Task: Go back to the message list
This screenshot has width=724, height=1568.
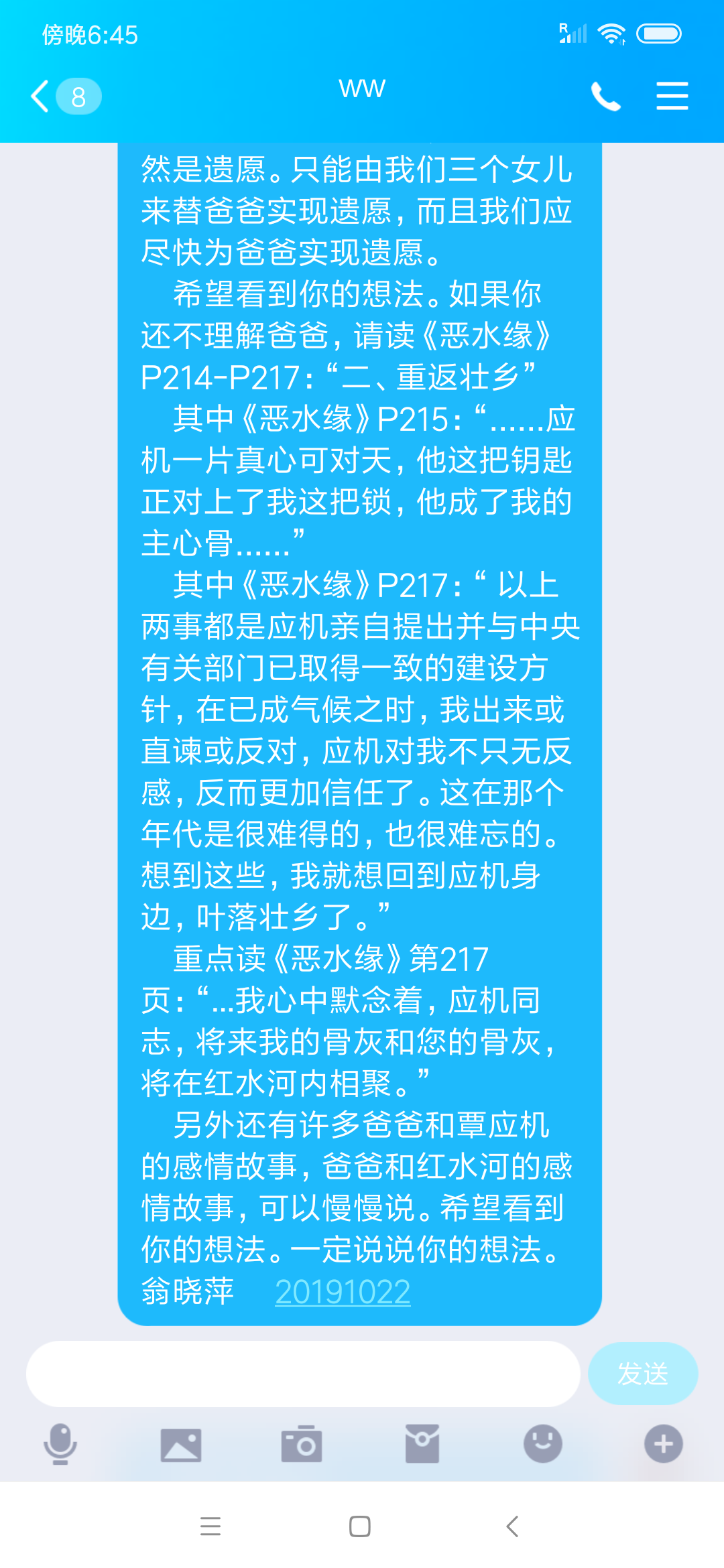Action: click(65, 96)
